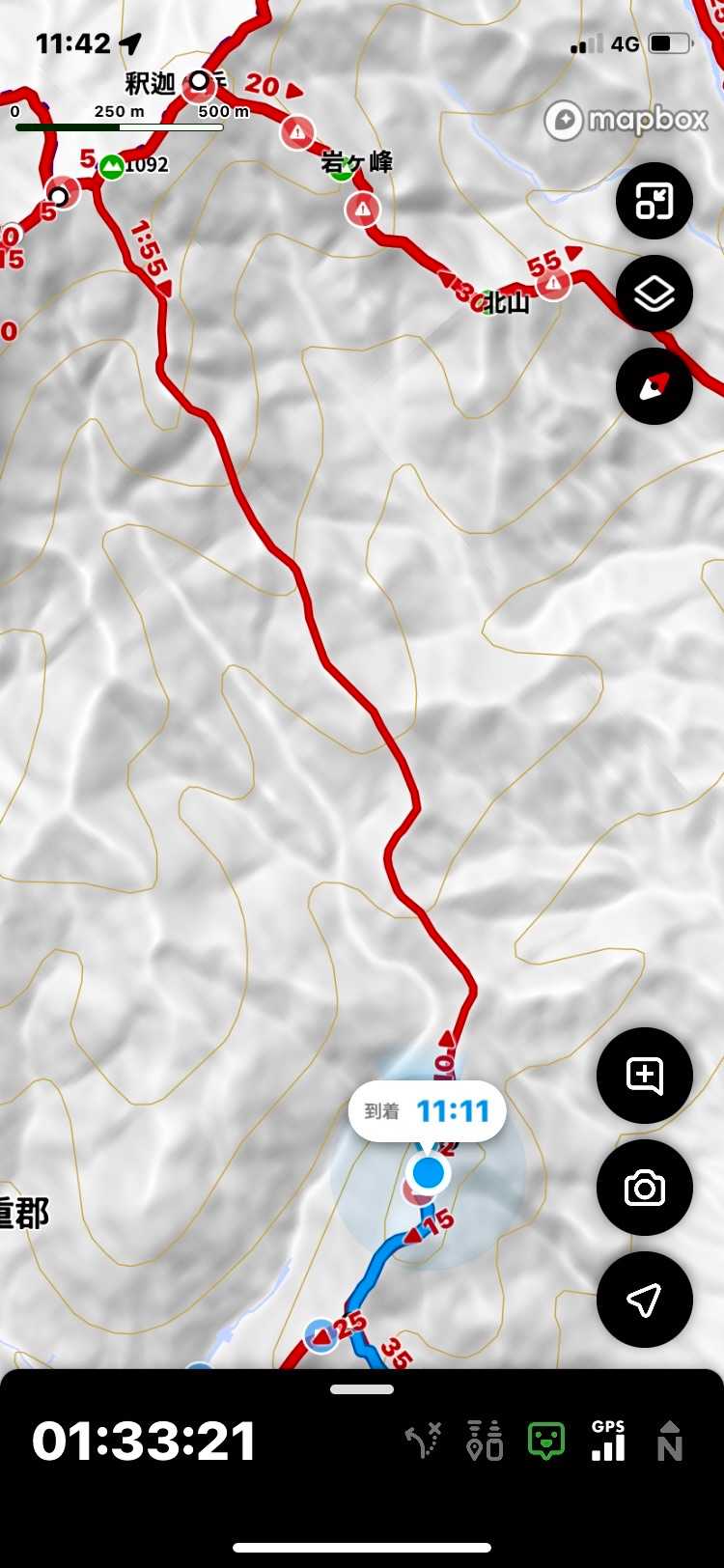
Task: Open the camera to take a photo
Action: pos(645,1188)
